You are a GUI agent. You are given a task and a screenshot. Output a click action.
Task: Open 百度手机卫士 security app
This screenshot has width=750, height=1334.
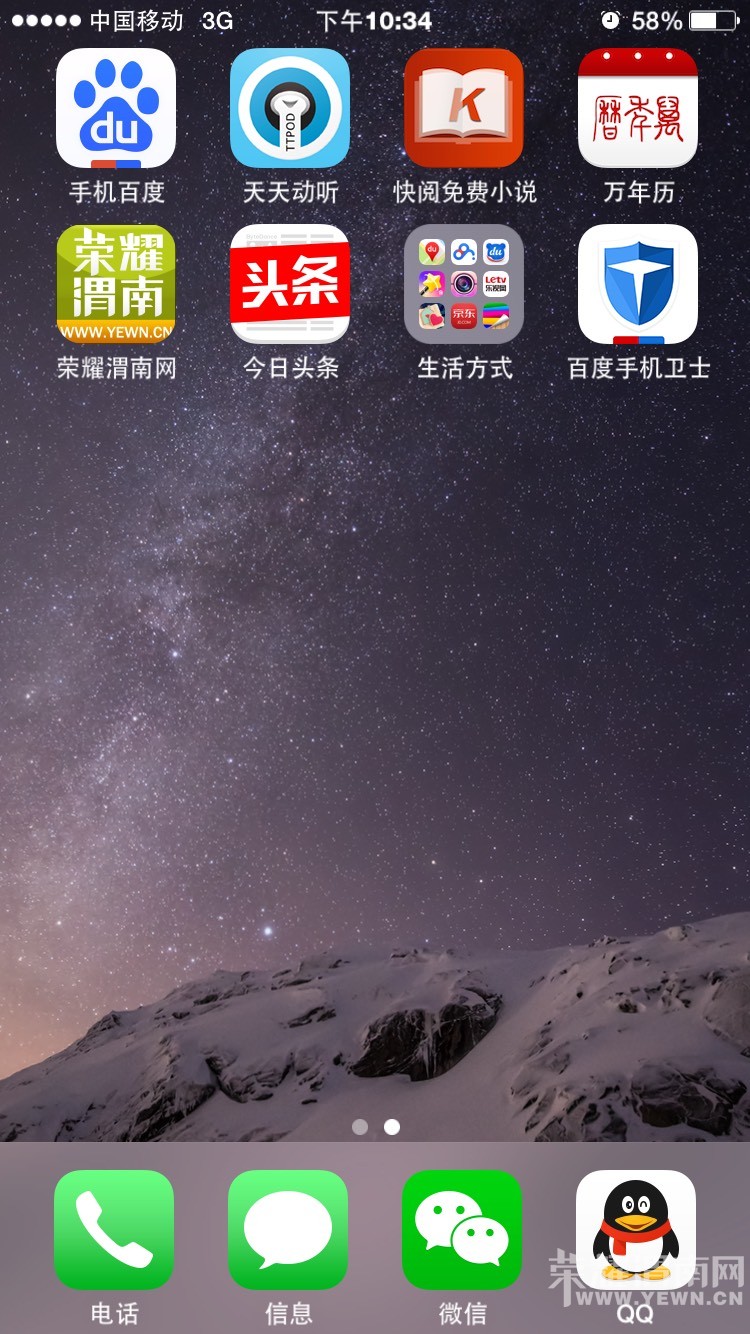pyautogui.click(x=638, y=284)
